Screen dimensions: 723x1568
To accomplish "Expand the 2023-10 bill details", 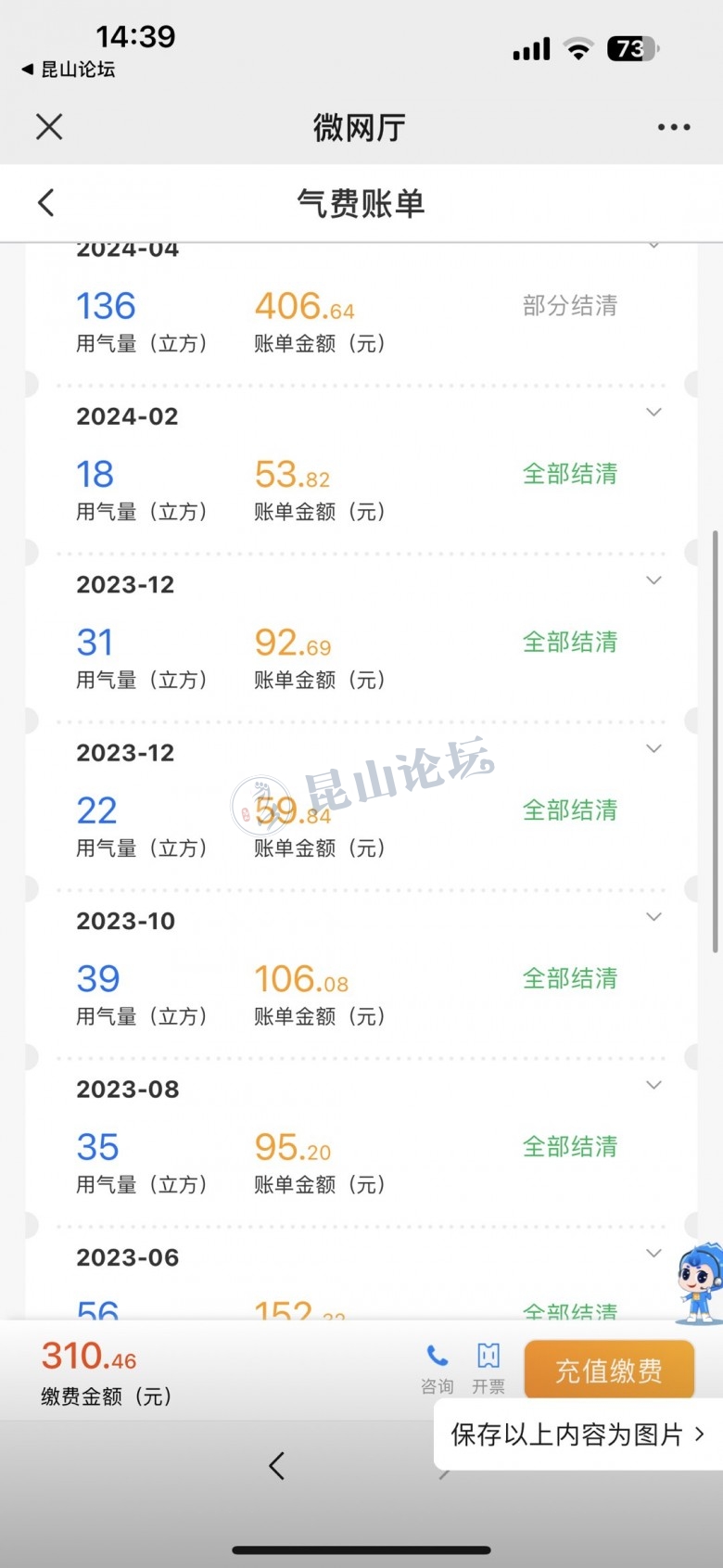I will (x=653, y=917).
